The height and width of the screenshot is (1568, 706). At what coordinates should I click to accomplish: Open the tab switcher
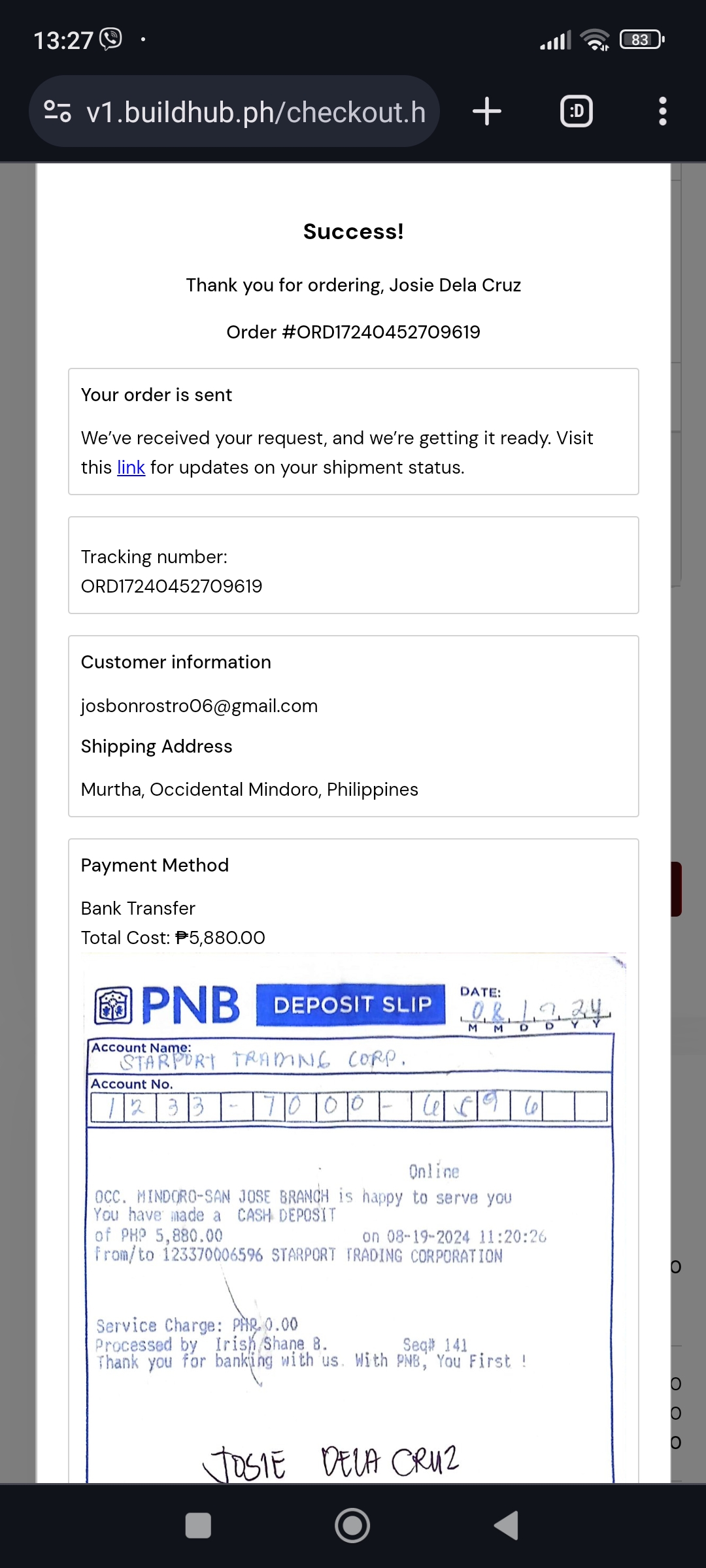point(576,111)
